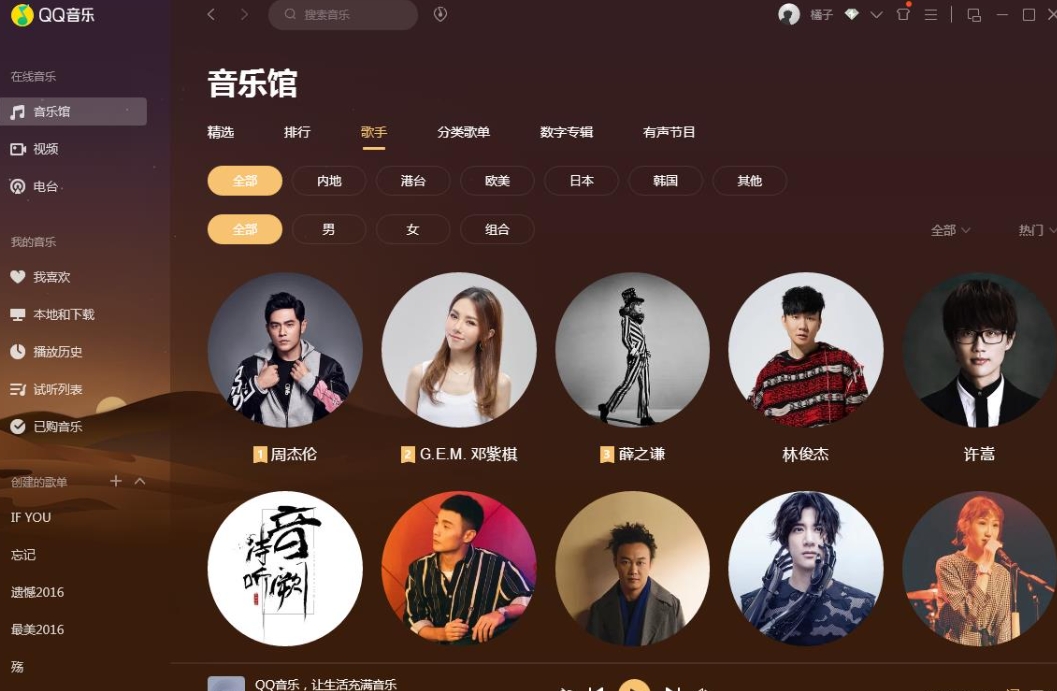Open singer 林俊杰's page
The image size is (1057, 691).
[805, 350]
